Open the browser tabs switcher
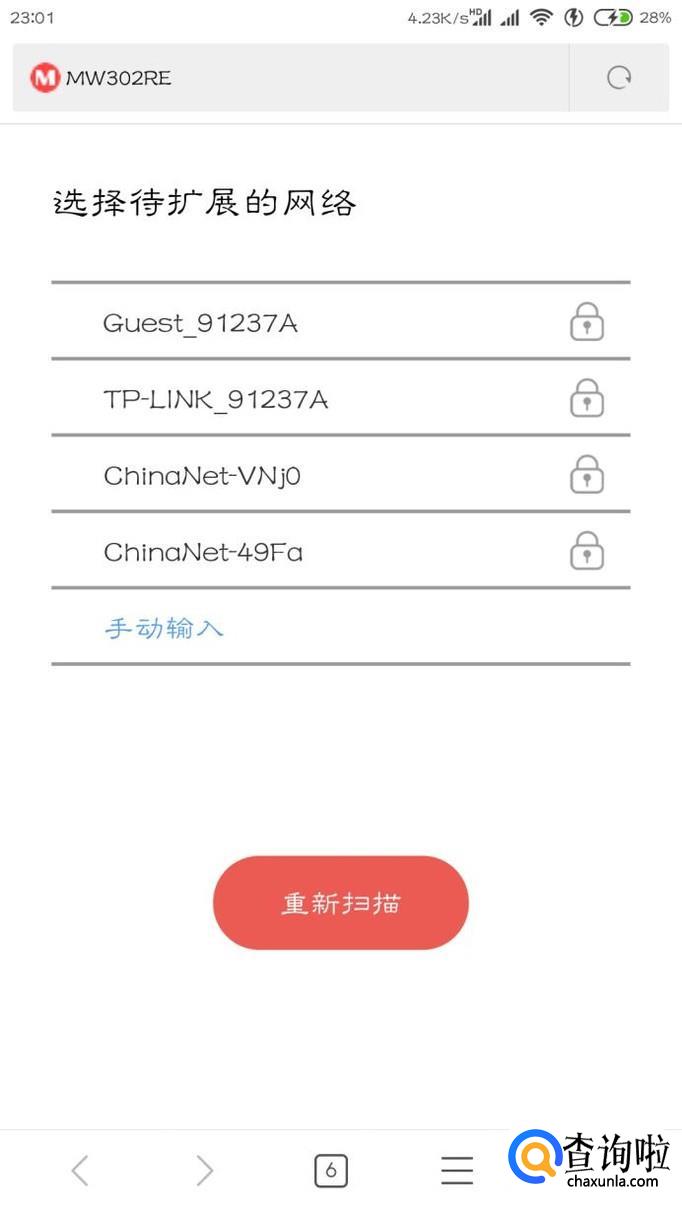This screenshot has width=682, height=1212. [331, 1170]
